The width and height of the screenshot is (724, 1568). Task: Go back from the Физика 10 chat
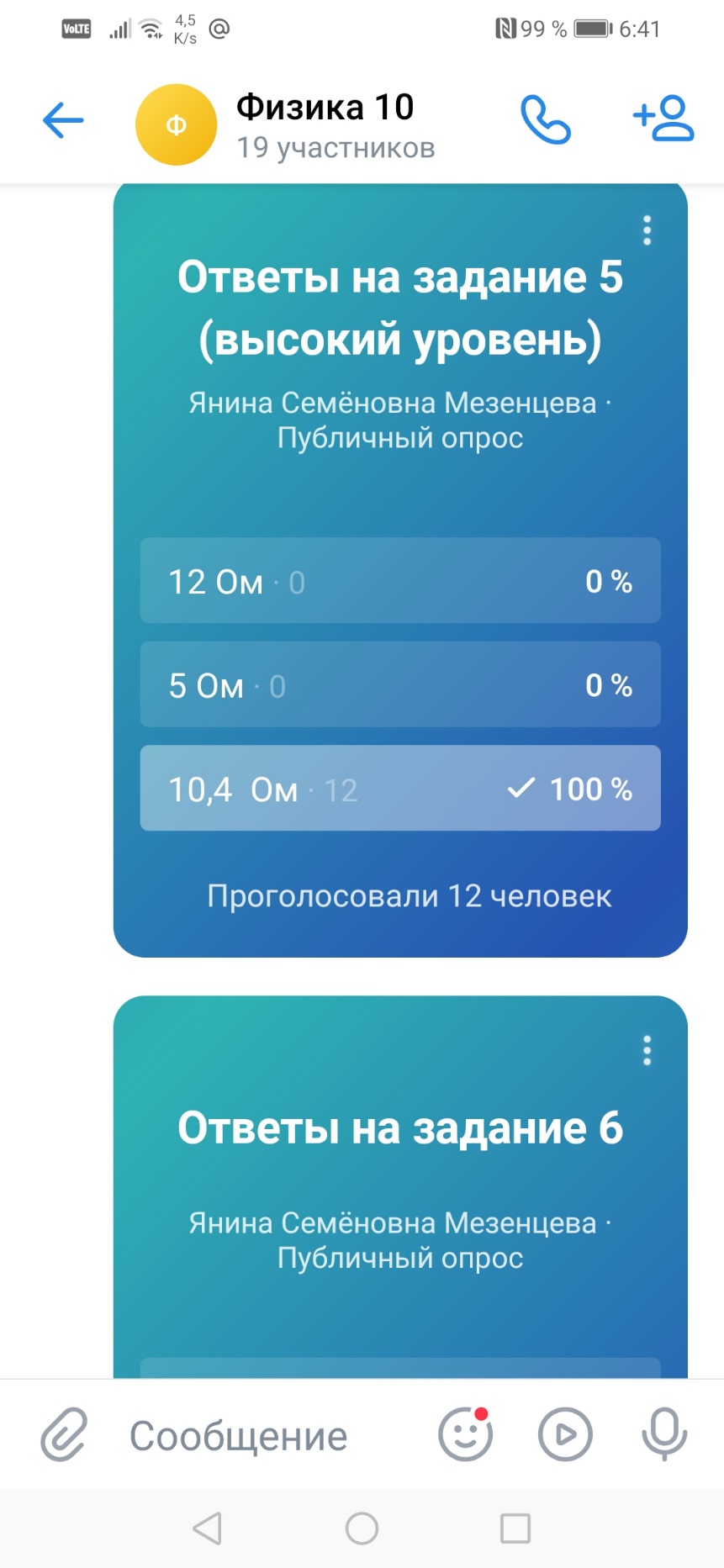63,120
